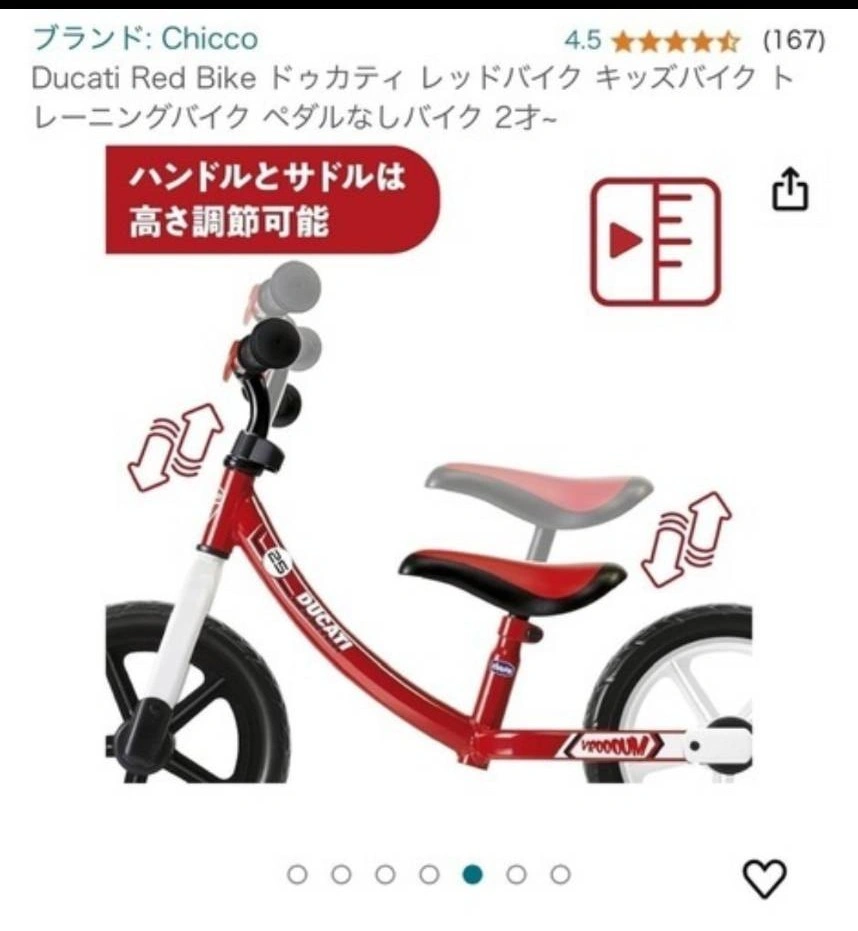Share this Ducati Red Bike product
Image resolution: width=858 pixels, height=931 pixels.
coord(789,189)
